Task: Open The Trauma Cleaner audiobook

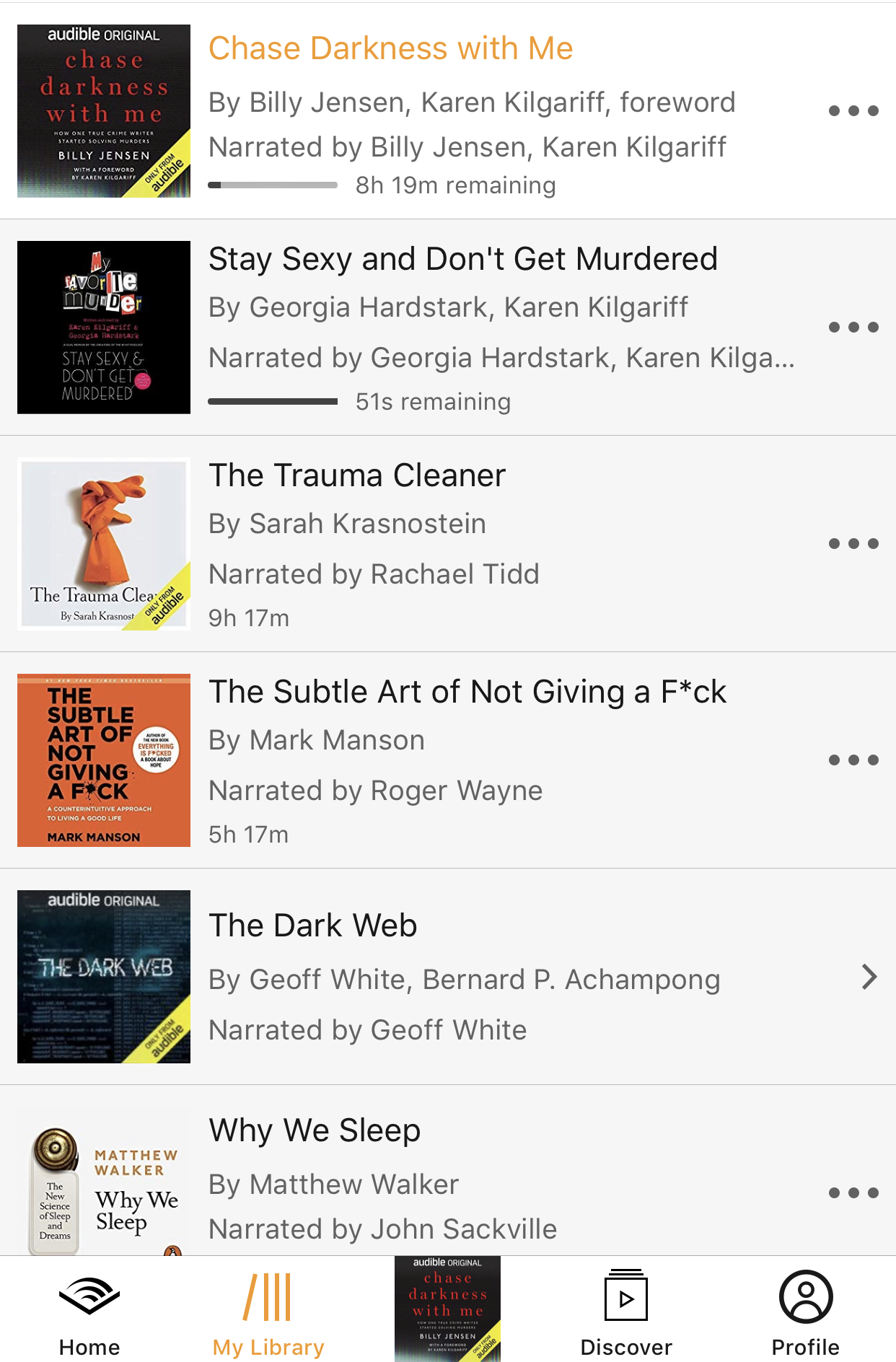Action: 357,476
